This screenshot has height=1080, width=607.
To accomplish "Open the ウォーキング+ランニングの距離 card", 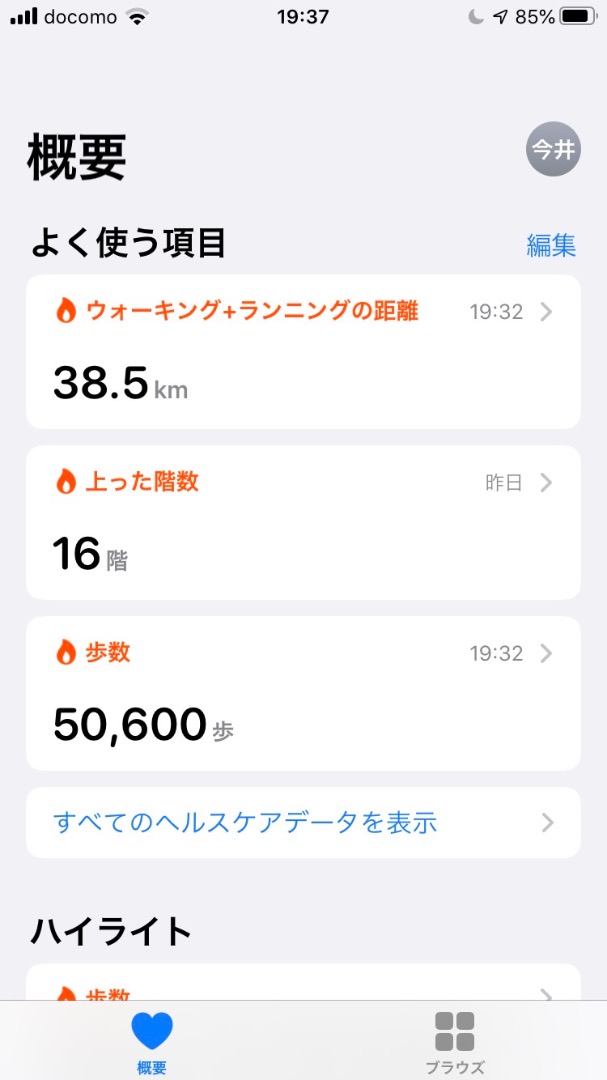I will click(303, 351).
